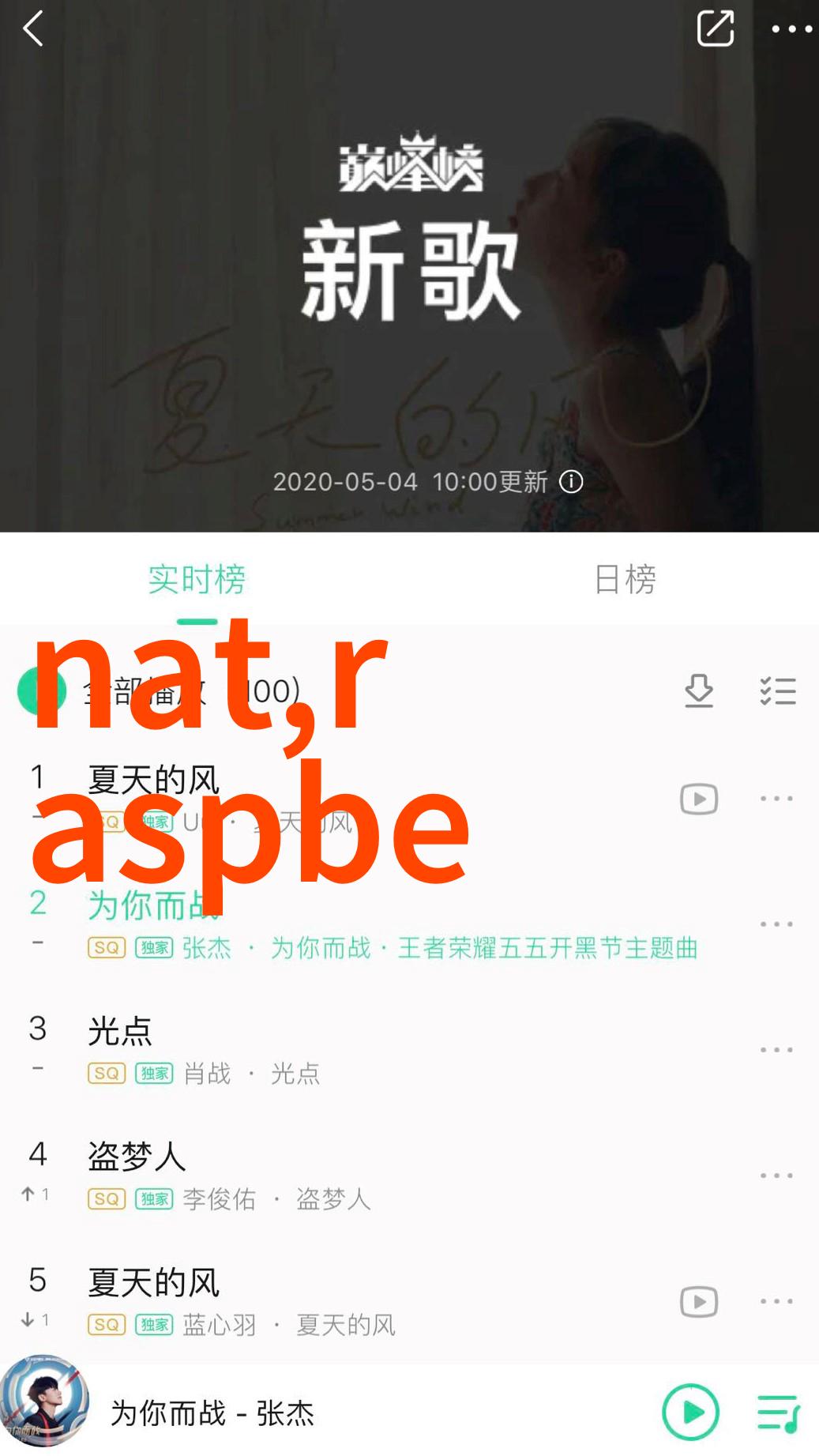Show chart update info
819x1456 pixels.
571,482
